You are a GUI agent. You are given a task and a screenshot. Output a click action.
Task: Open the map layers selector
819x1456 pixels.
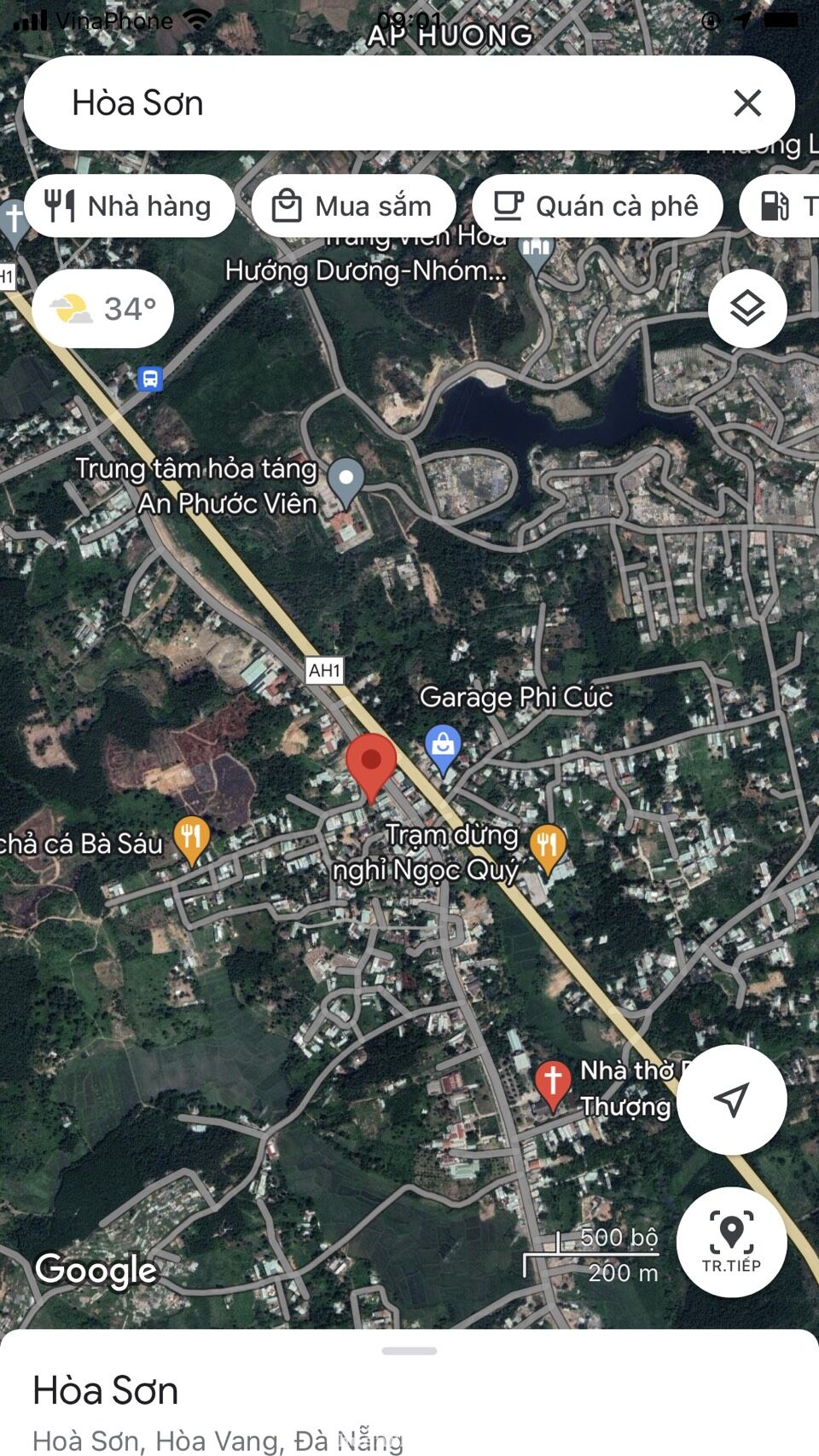coord(747,308)
